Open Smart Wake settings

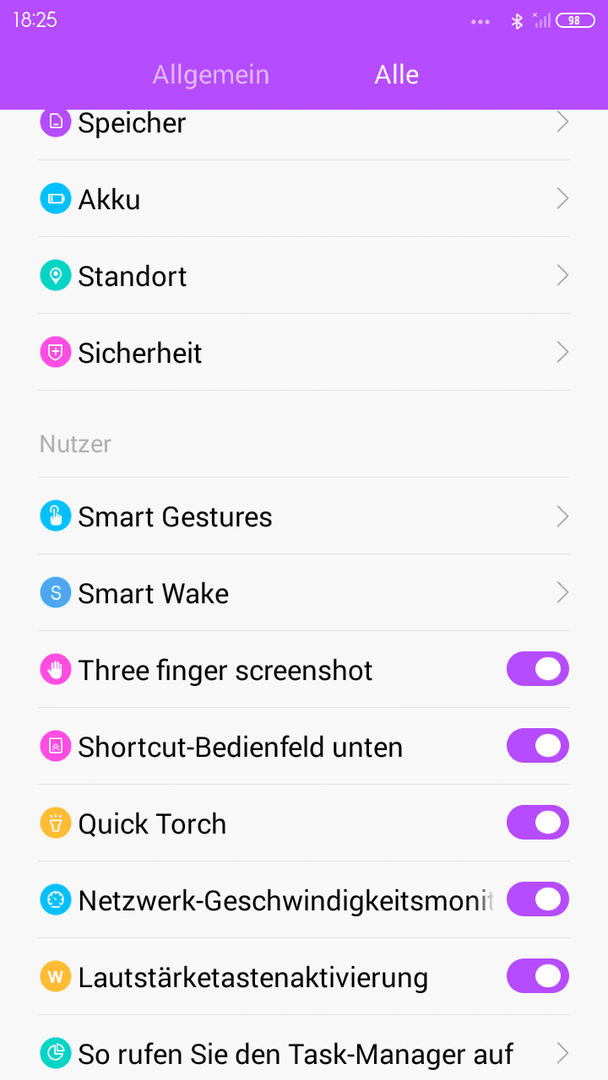tap(304, 592)
